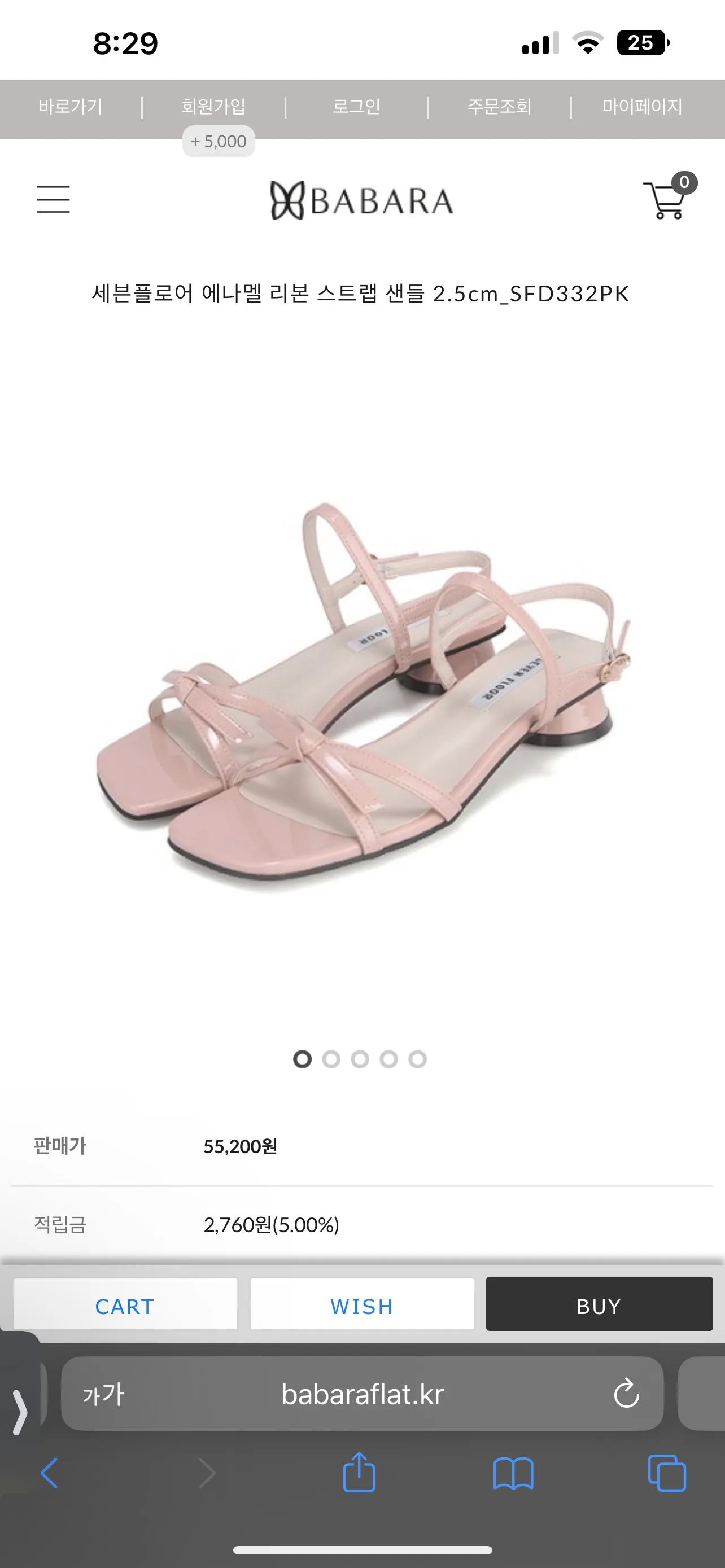Jump to the fifth product image dot
The image size is (725, 1568).
(418, 1059)
